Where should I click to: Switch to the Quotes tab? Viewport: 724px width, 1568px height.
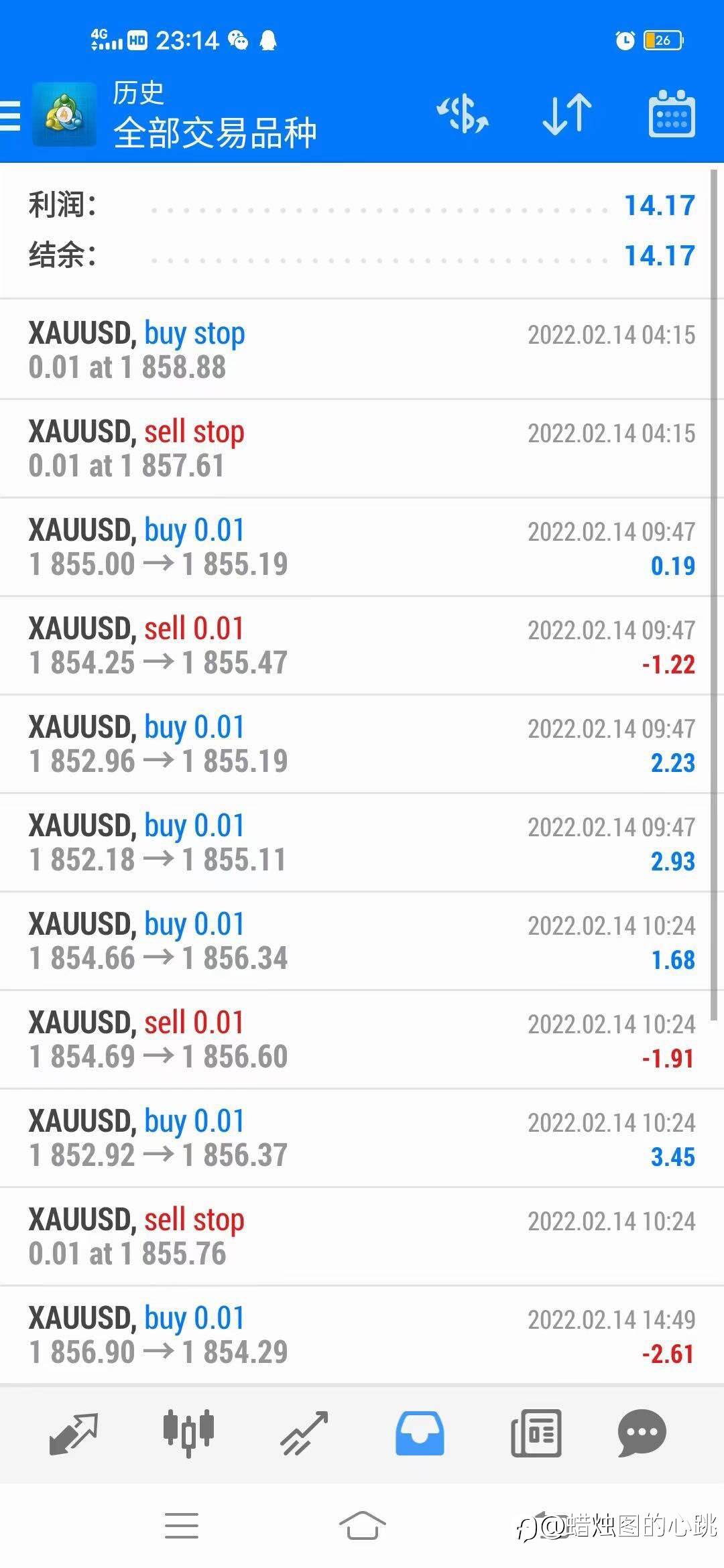pos(74,1433)
